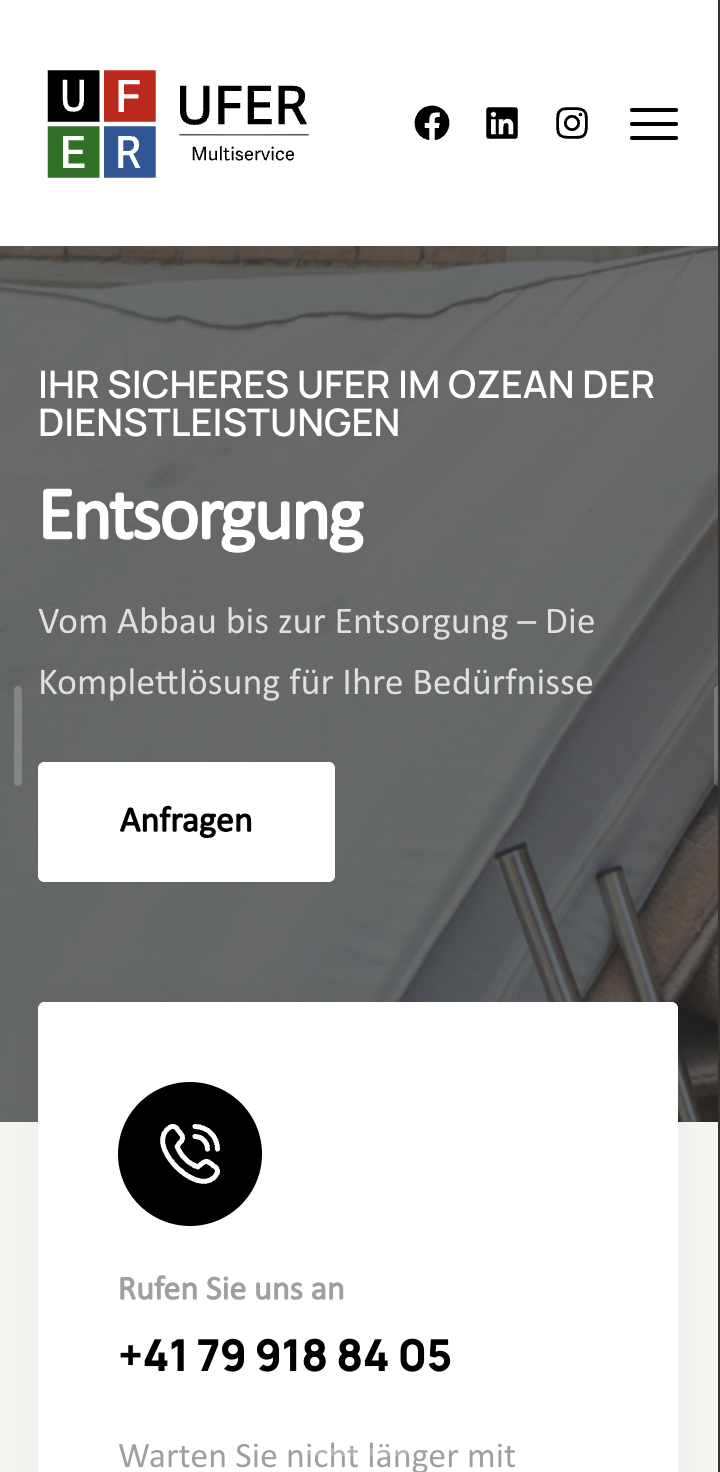Open the Facebook page link
Image resolution: width=720 pixels, height=1472 pixels.
(432, 123)
